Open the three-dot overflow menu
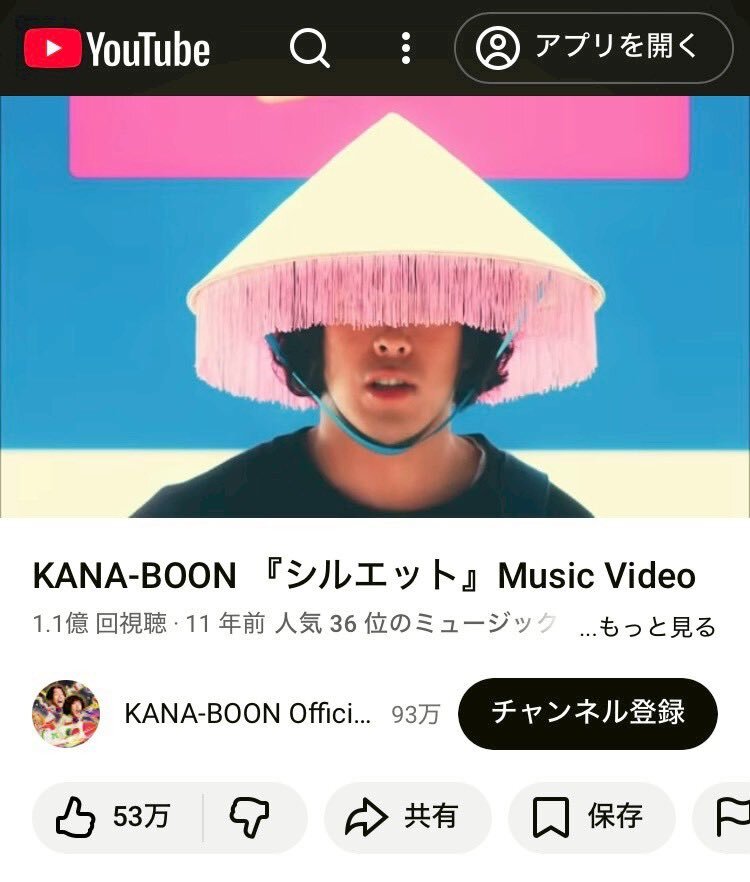The width and height of the screenshot is (750, 882). tap(405, 47)
